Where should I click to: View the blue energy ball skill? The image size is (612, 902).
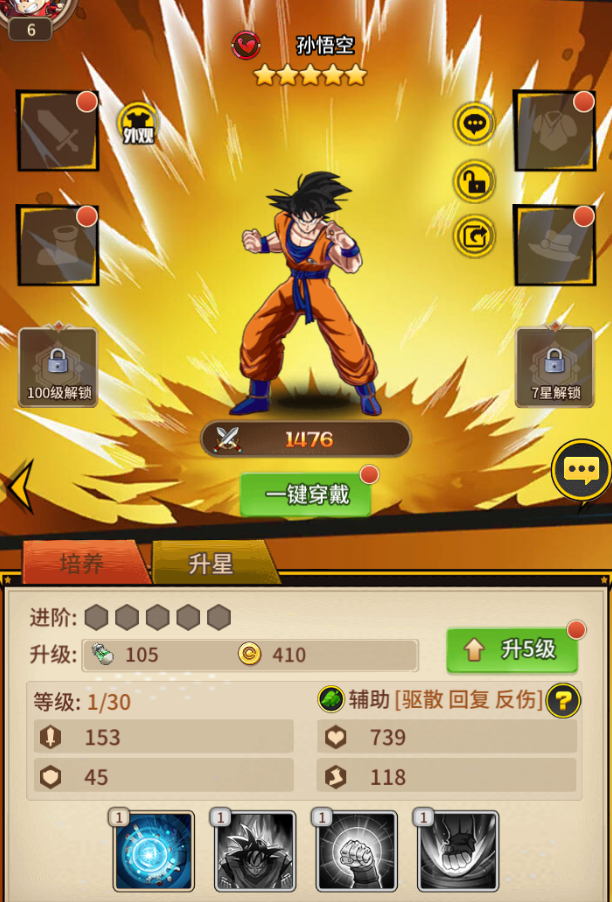pyautogui.click(x=154, y=851)
